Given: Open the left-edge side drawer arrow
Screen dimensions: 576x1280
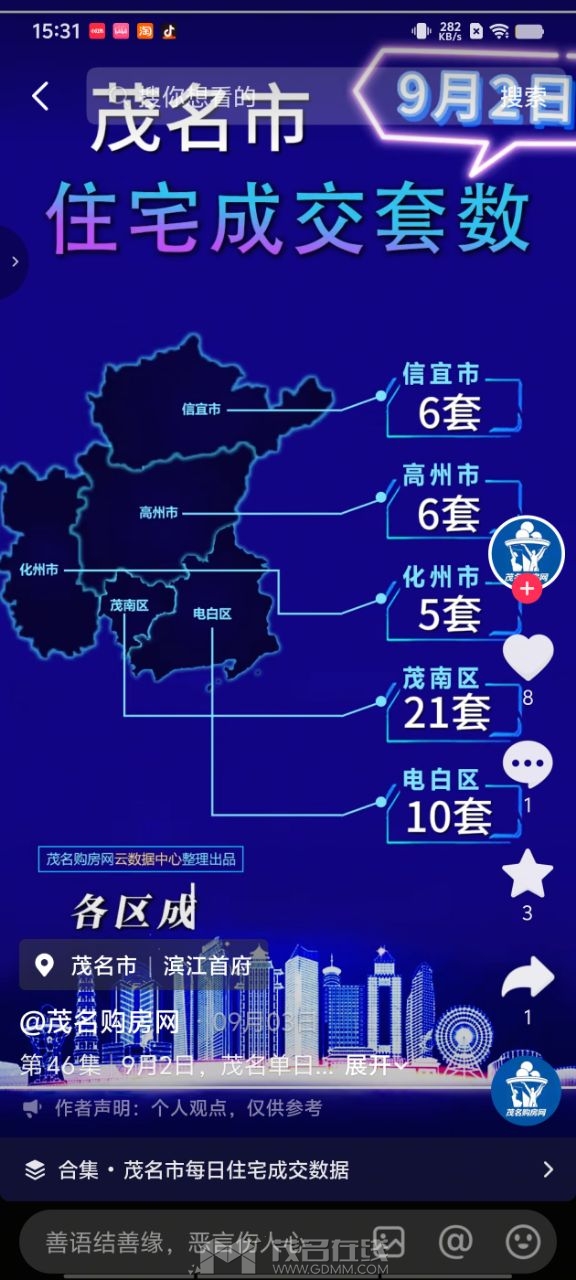Looking at the screenshot, I should coord(13,261).
